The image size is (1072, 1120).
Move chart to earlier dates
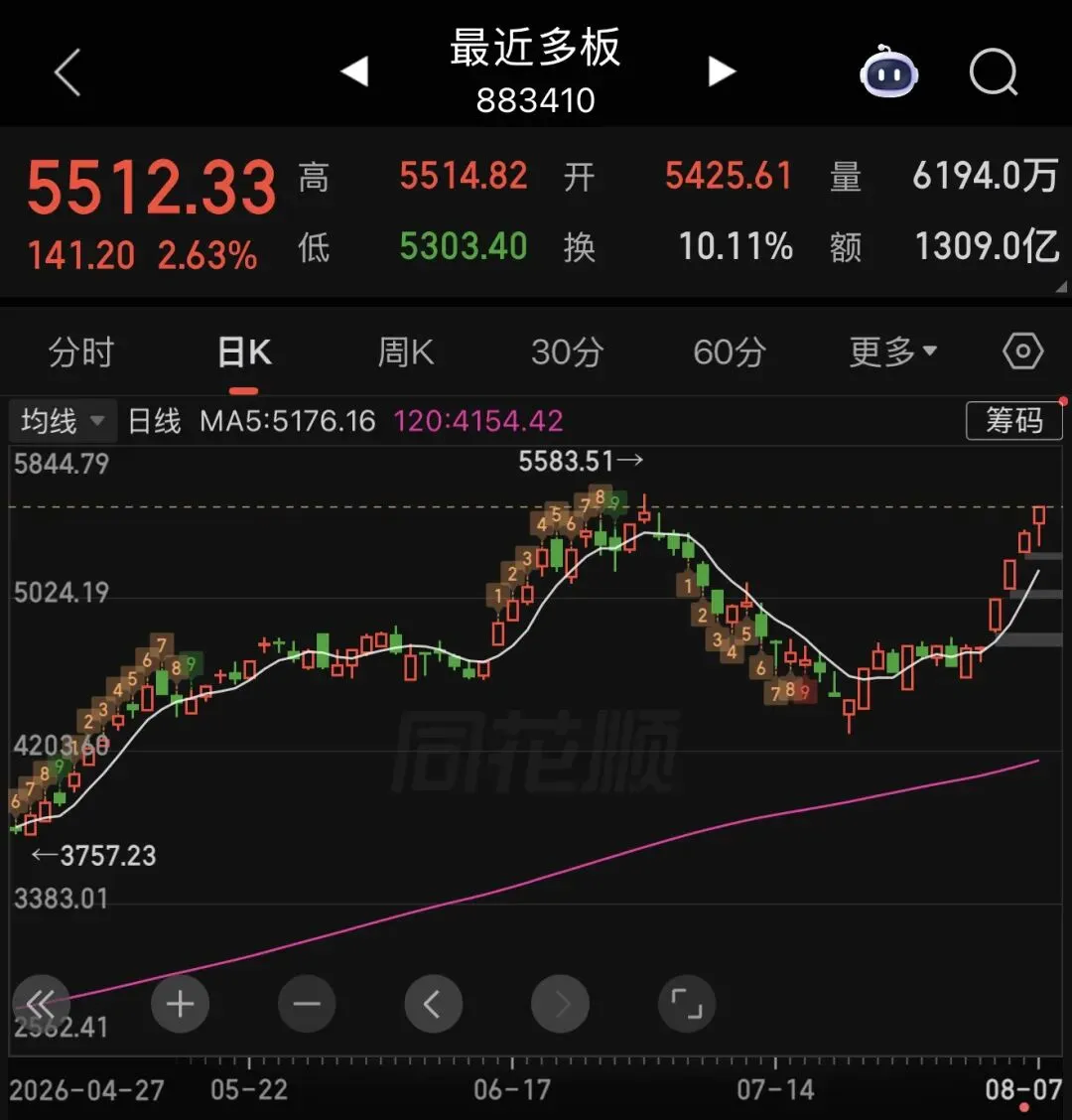click(434, 1004)
